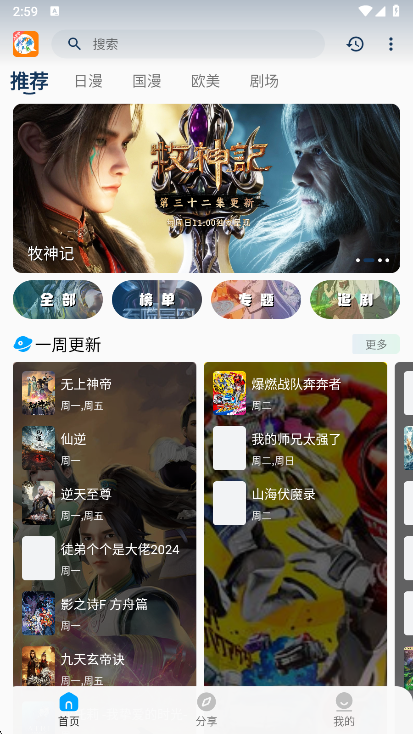Open the watch history clock icon

pos(355,44)
